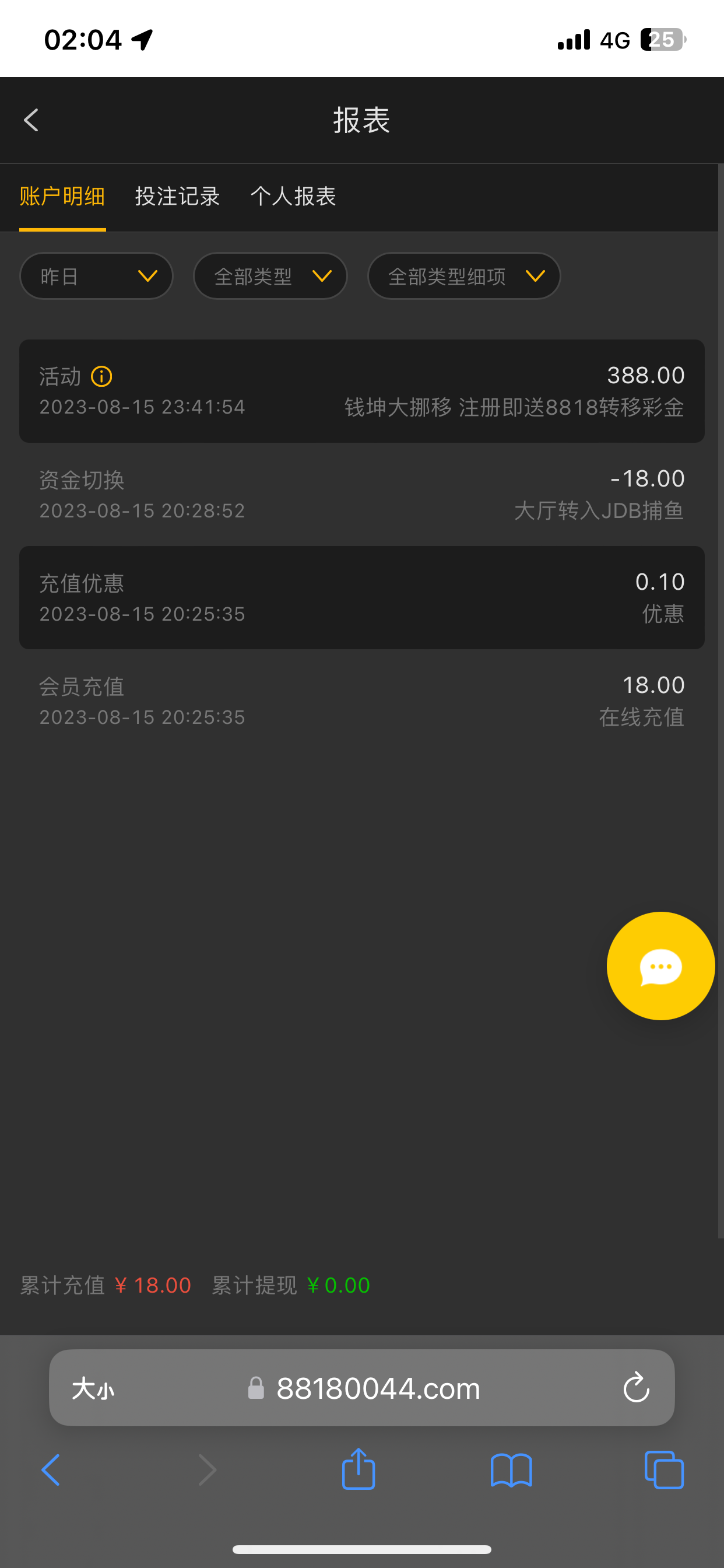The width and height of the screenshot is (724, 1568).
Task: Open Safari text size options 大小
Action: point(93,1389)
